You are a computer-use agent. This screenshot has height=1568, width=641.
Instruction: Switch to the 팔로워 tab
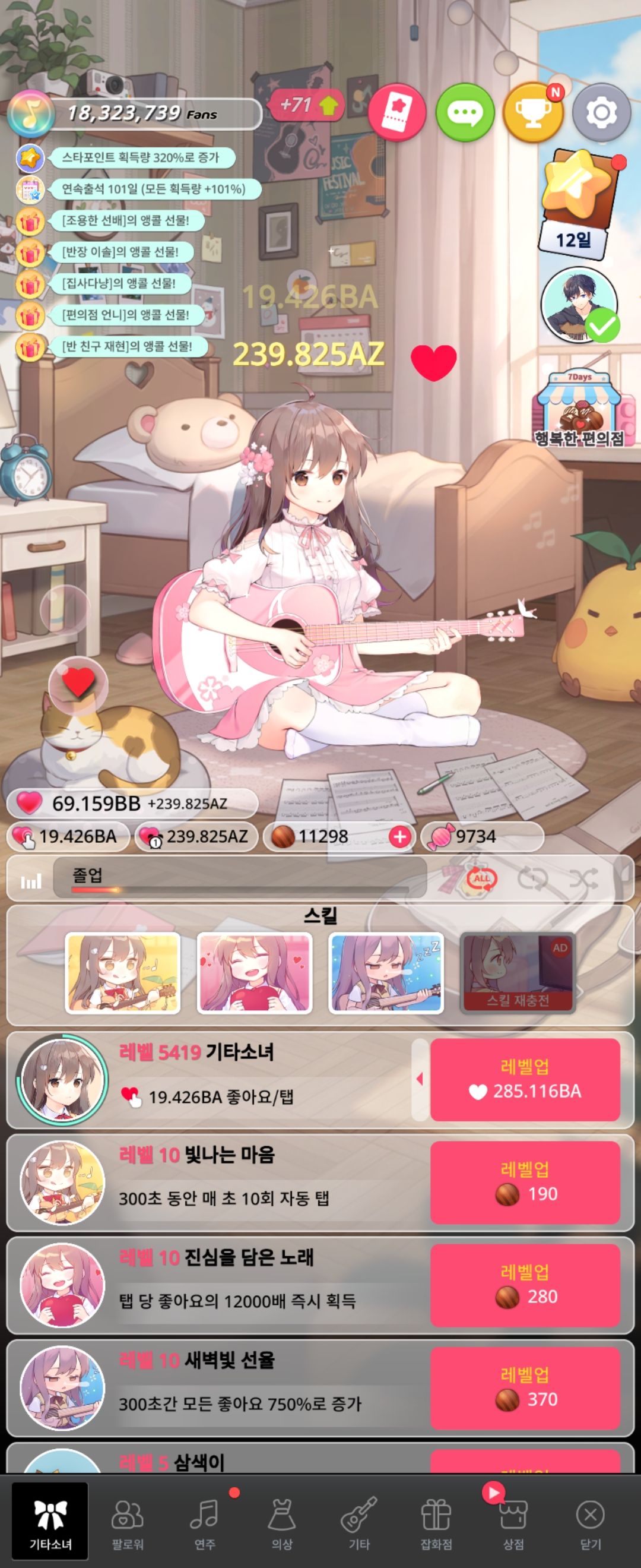tap(127, 1523)
